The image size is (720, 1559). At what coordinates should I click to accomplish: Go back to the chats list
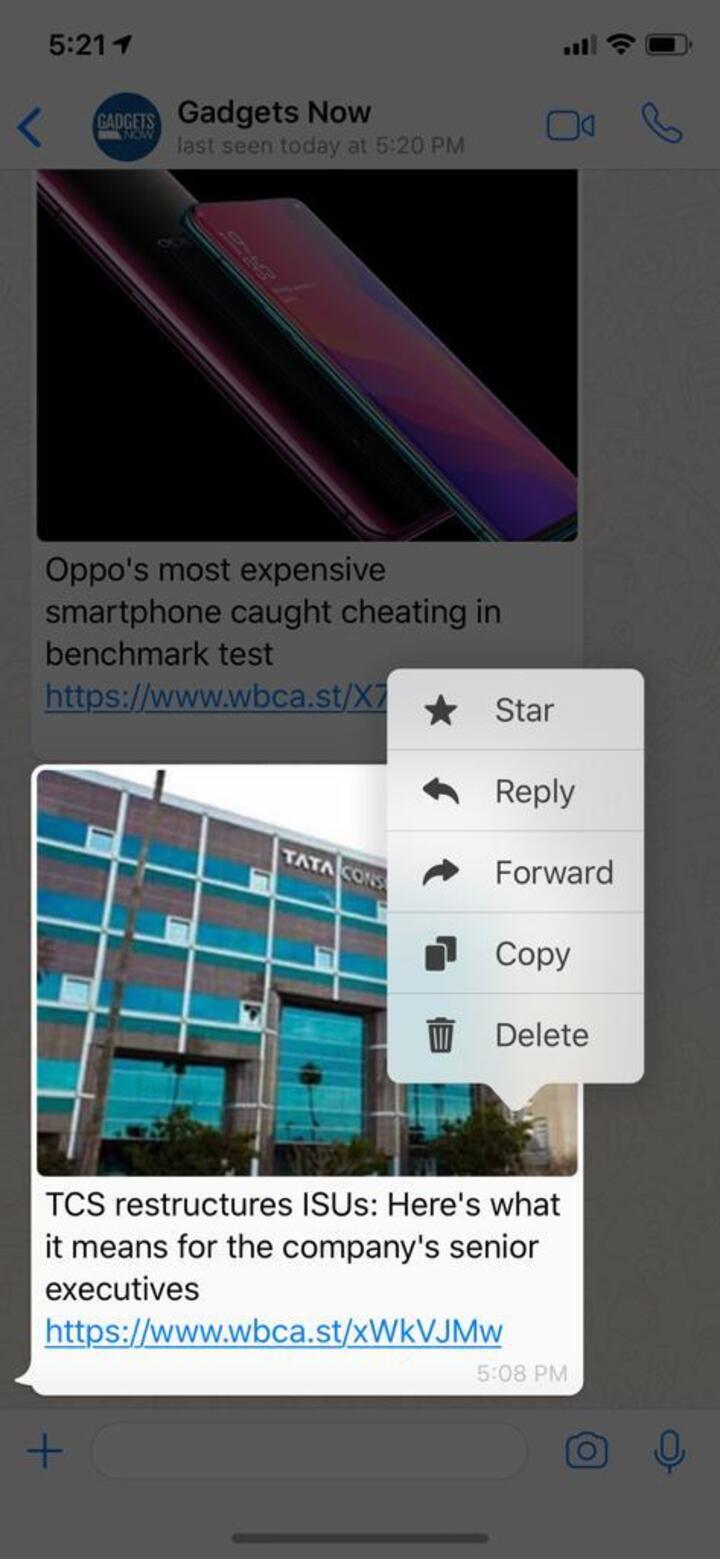tap(30, 127)
